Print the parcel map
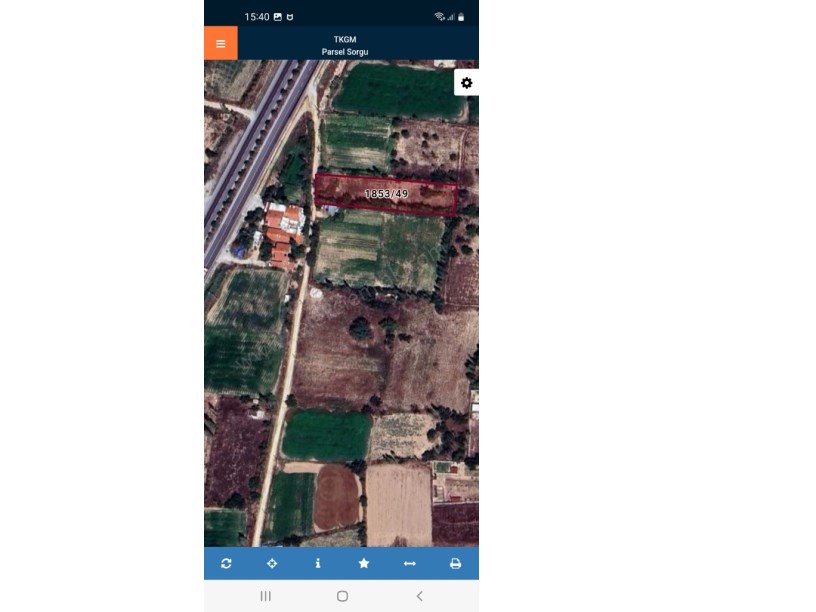This screenshot has height=612, width=816. pyautogui.click(x=455, y=564)
